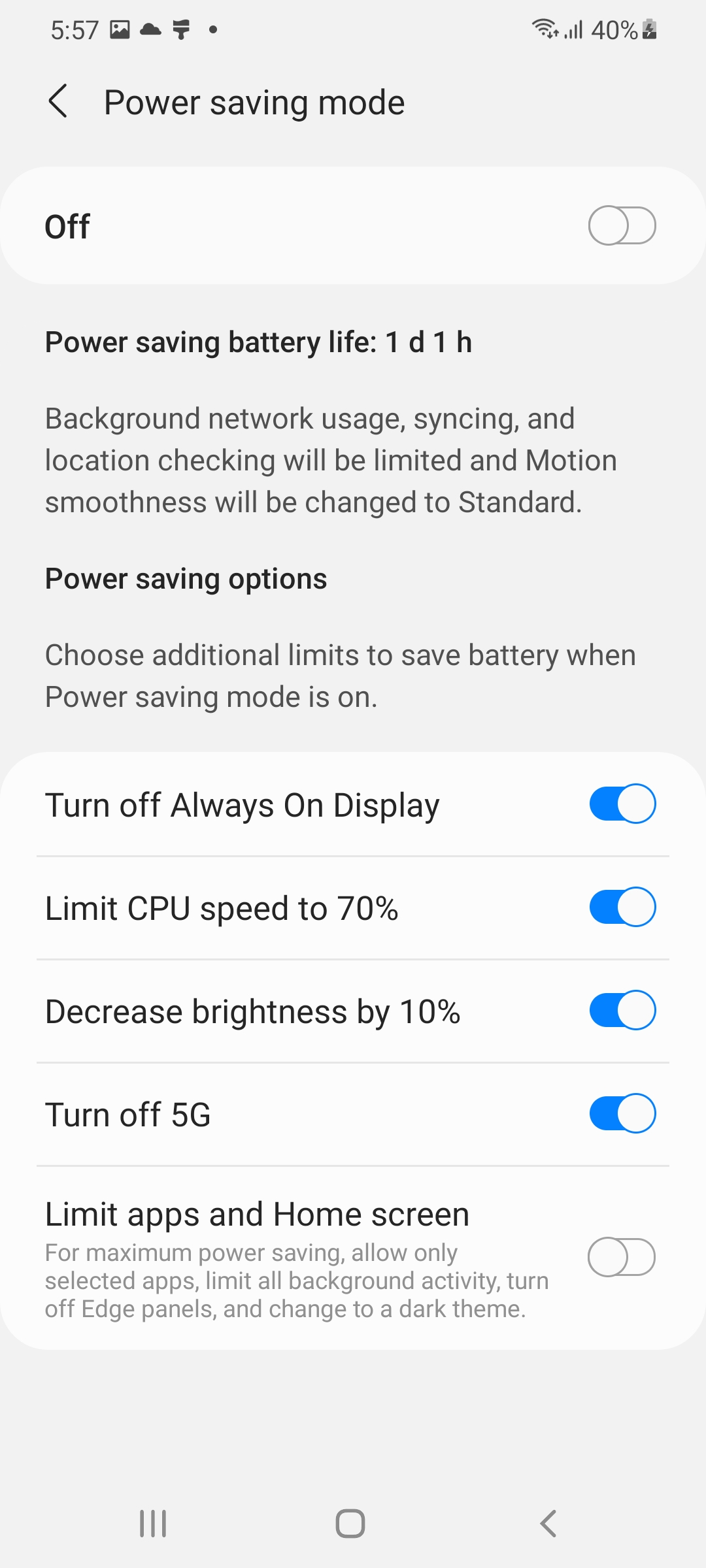Toggle Limit CPU speed to 70%
706x1568 pixels.
(x=622, y=907)
